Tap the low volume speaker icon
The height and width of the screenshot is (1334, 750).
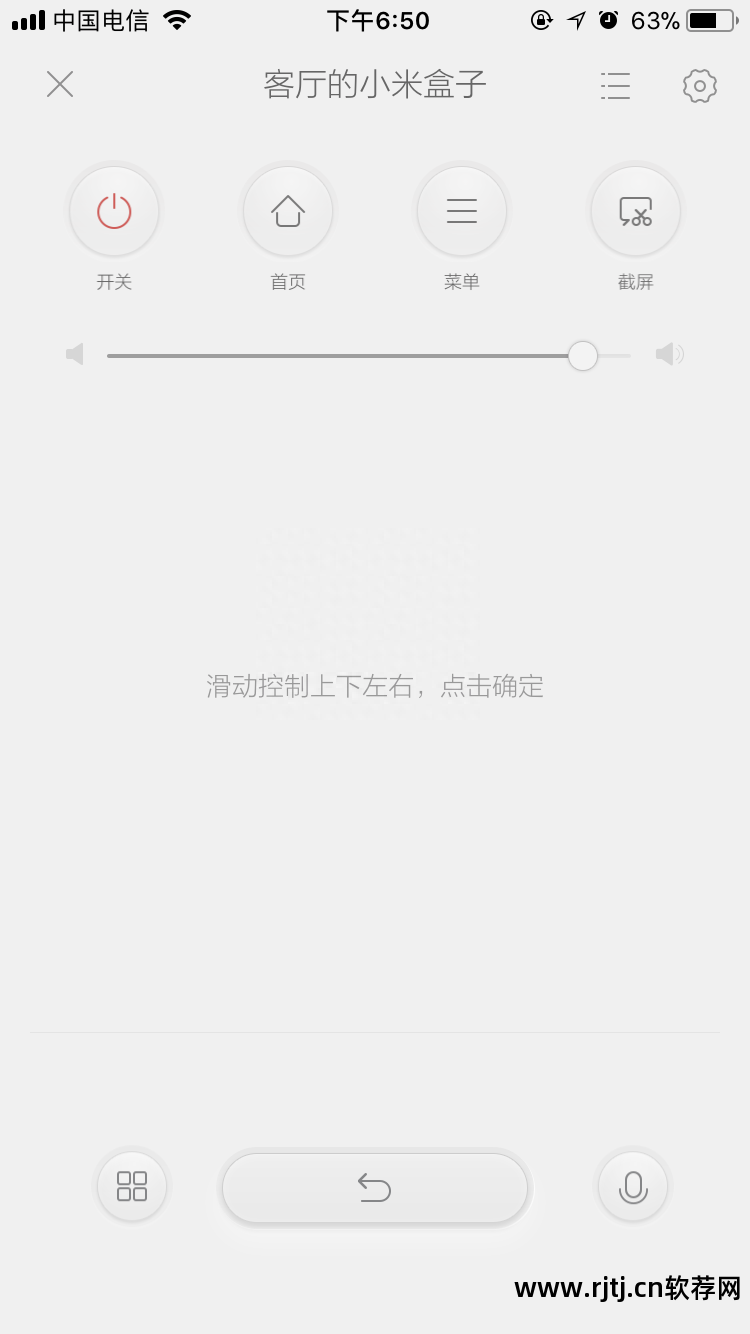coord(75,354)
